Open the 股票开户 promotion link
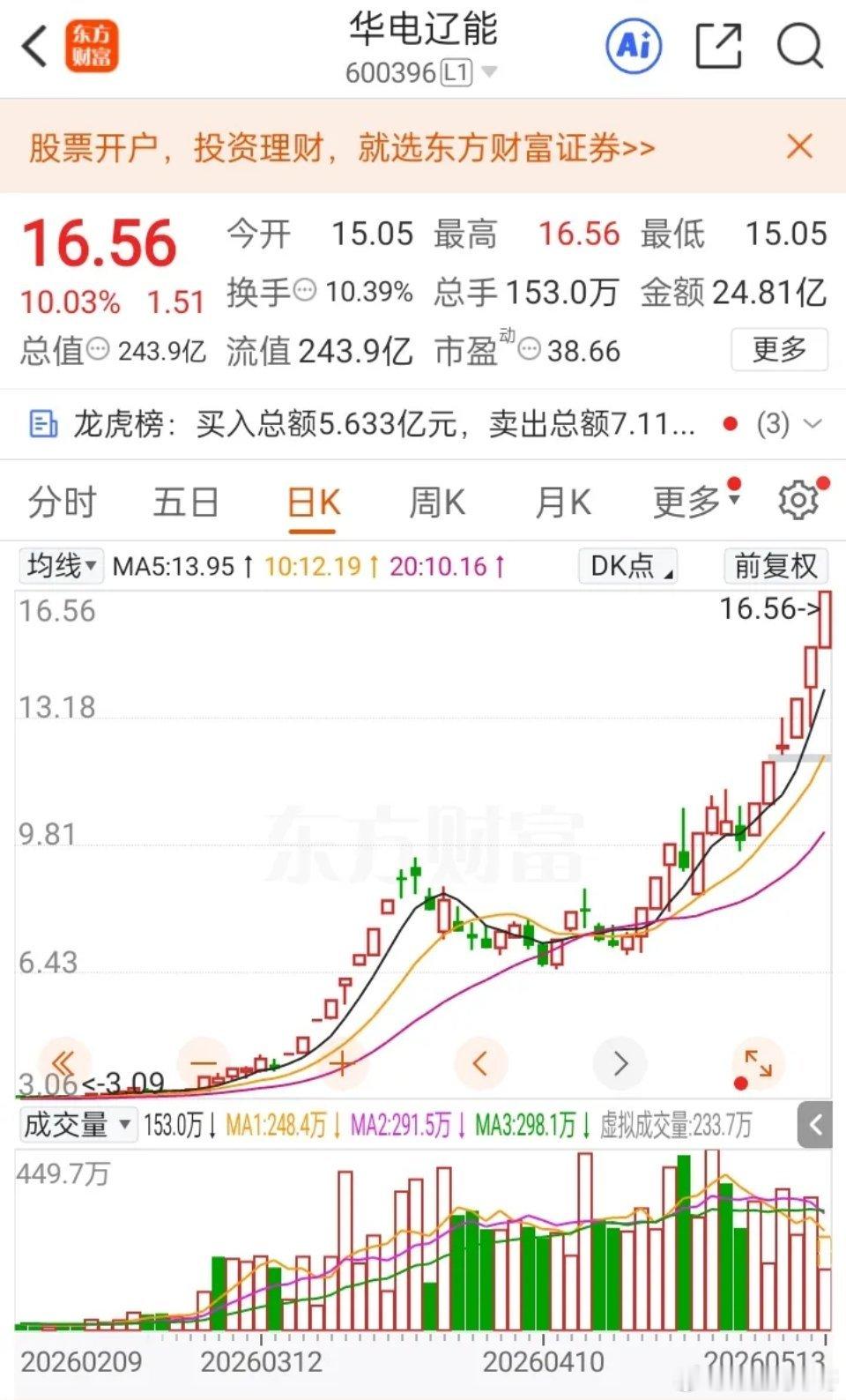 click(342, 147)
